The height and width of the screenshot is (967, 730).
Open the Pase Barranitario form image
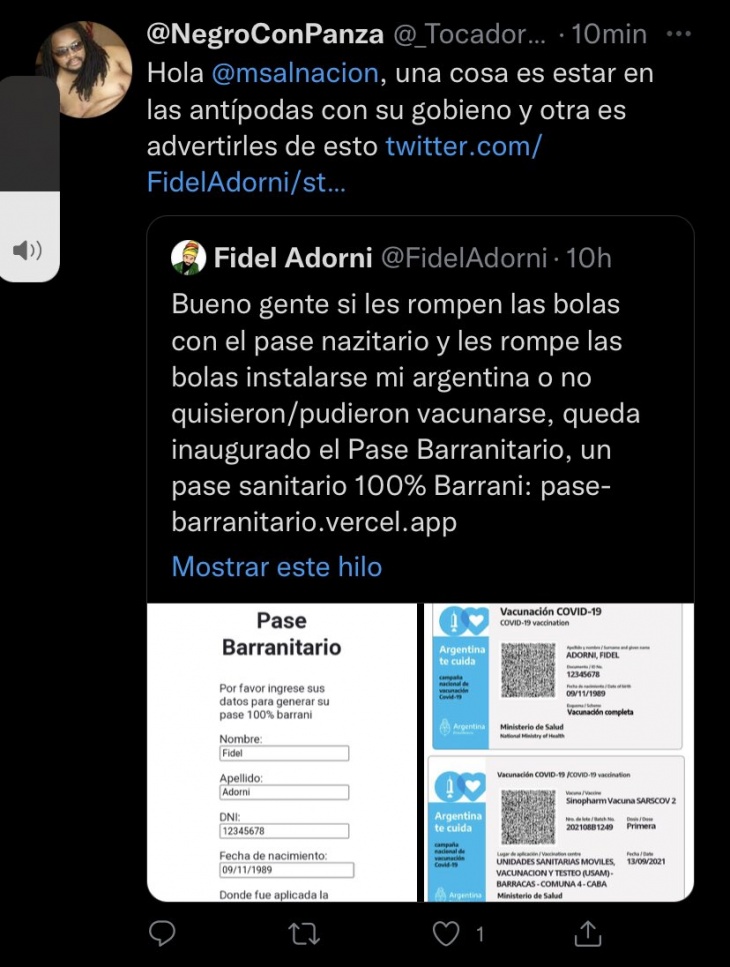[281, 752]
